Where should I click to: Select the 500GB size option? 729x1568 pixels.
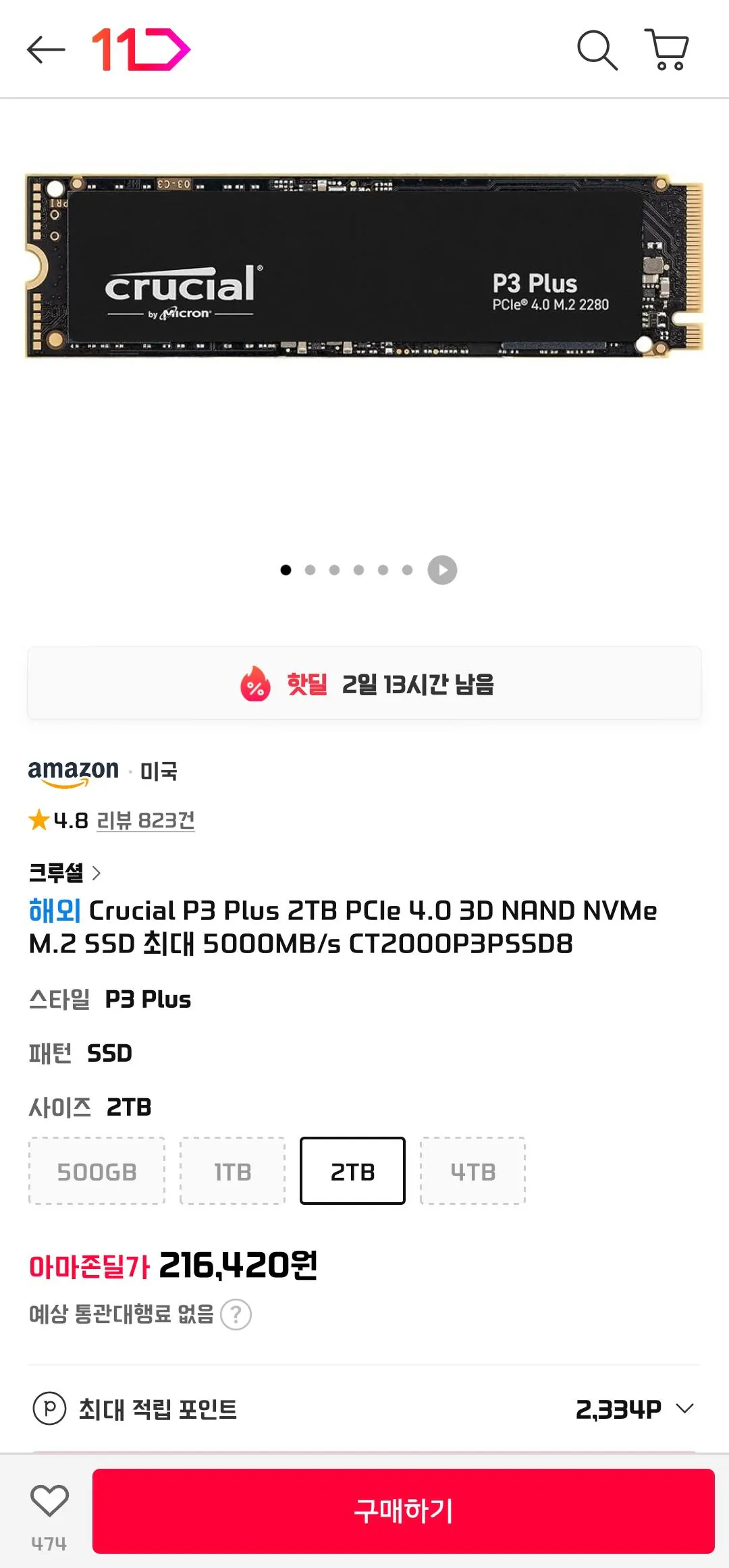pos(96,1171)
